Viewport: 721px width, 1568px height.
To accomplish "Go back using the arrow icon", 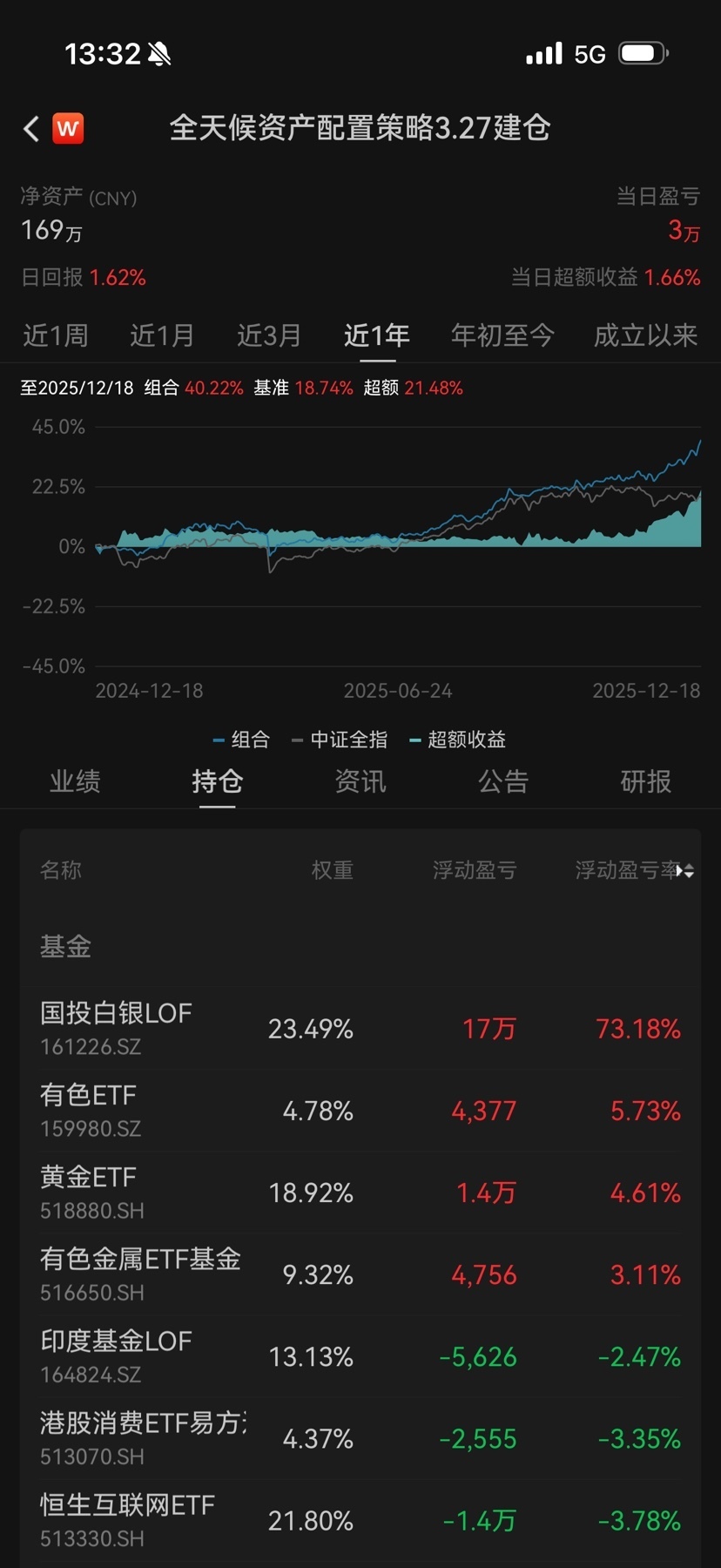I will (31, 129).
